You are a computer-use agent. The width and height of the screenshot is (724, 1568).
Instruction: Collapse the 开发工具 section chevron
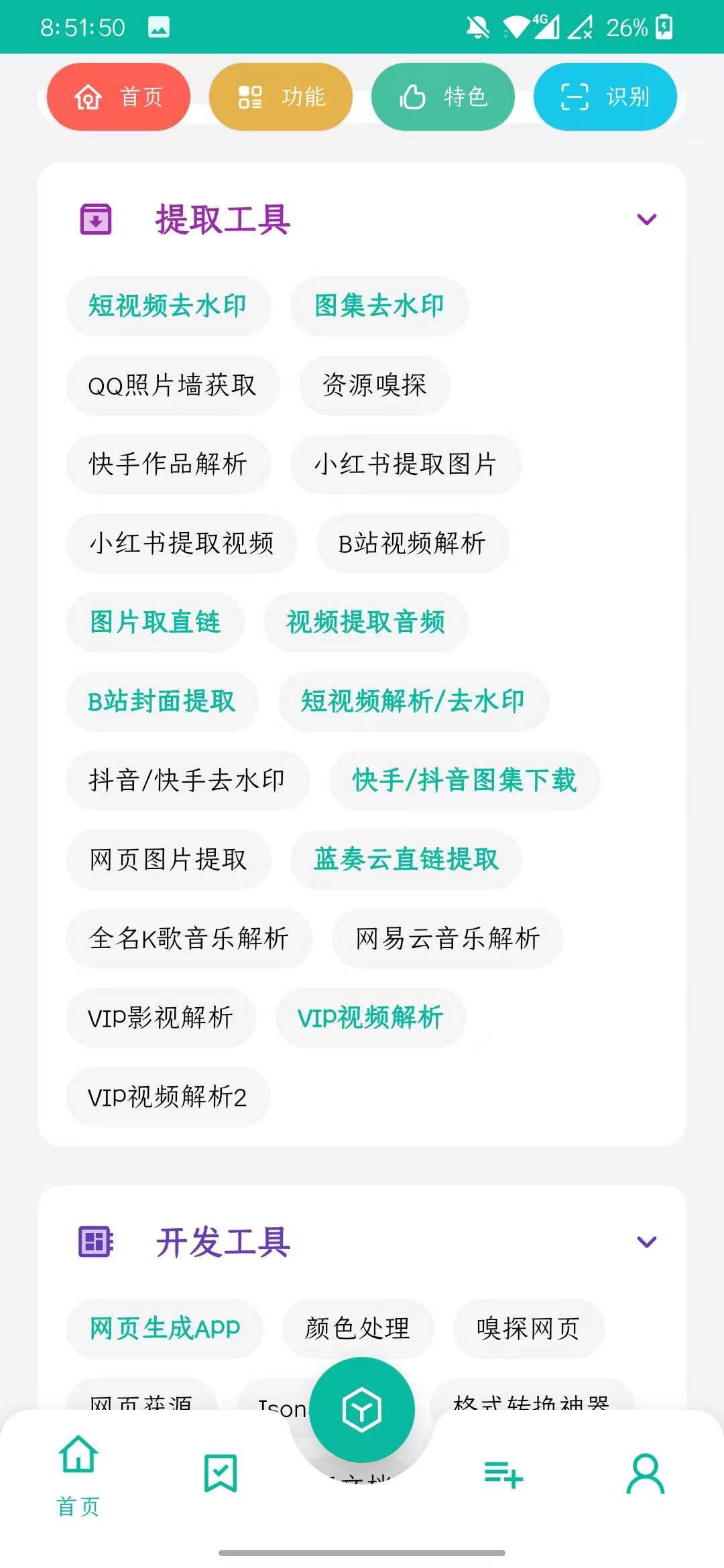tap(646, 1242)
